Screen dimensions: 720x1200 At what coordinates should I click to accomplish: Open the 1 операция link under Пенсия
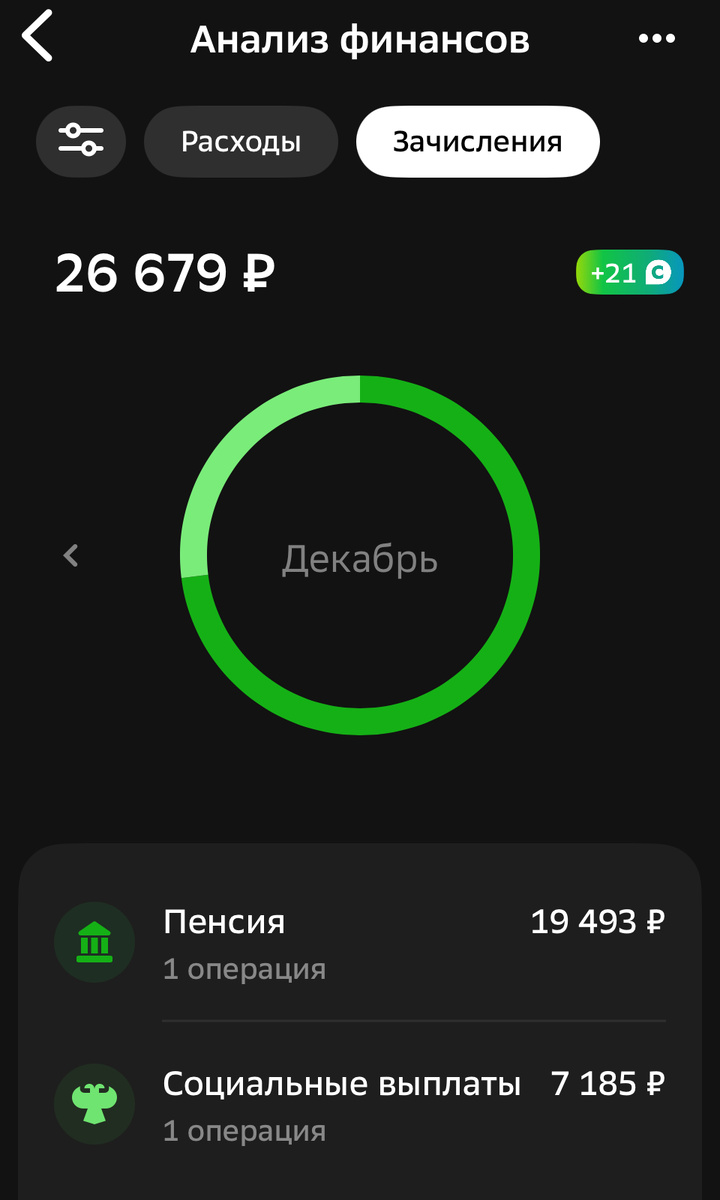(x=243, y=968)
